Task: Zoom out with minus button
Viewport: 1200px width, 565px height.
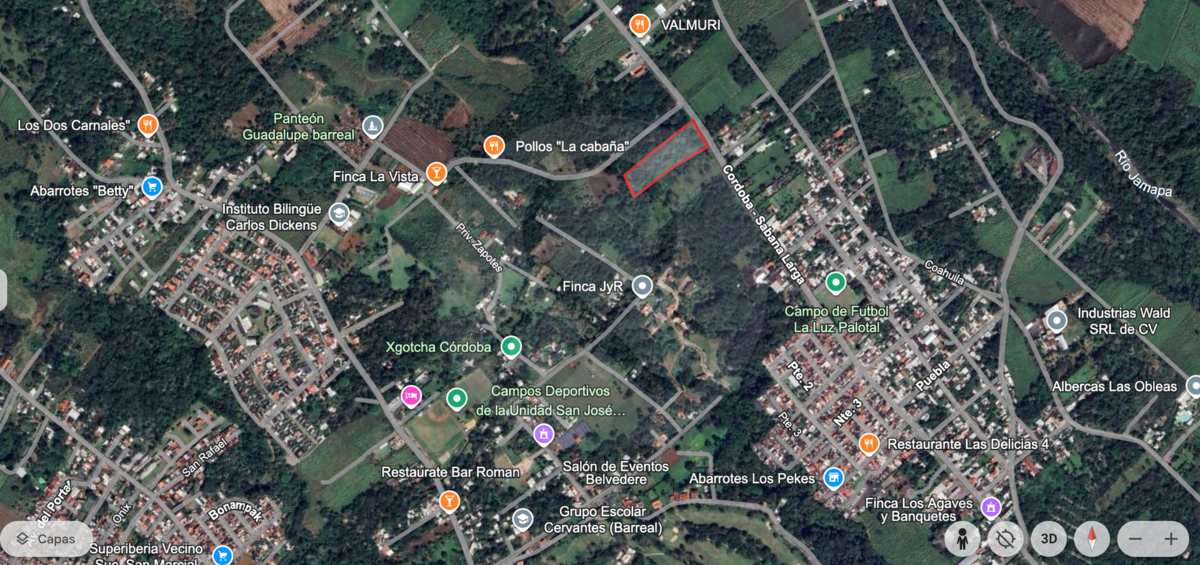Action: click(1135, 539)
